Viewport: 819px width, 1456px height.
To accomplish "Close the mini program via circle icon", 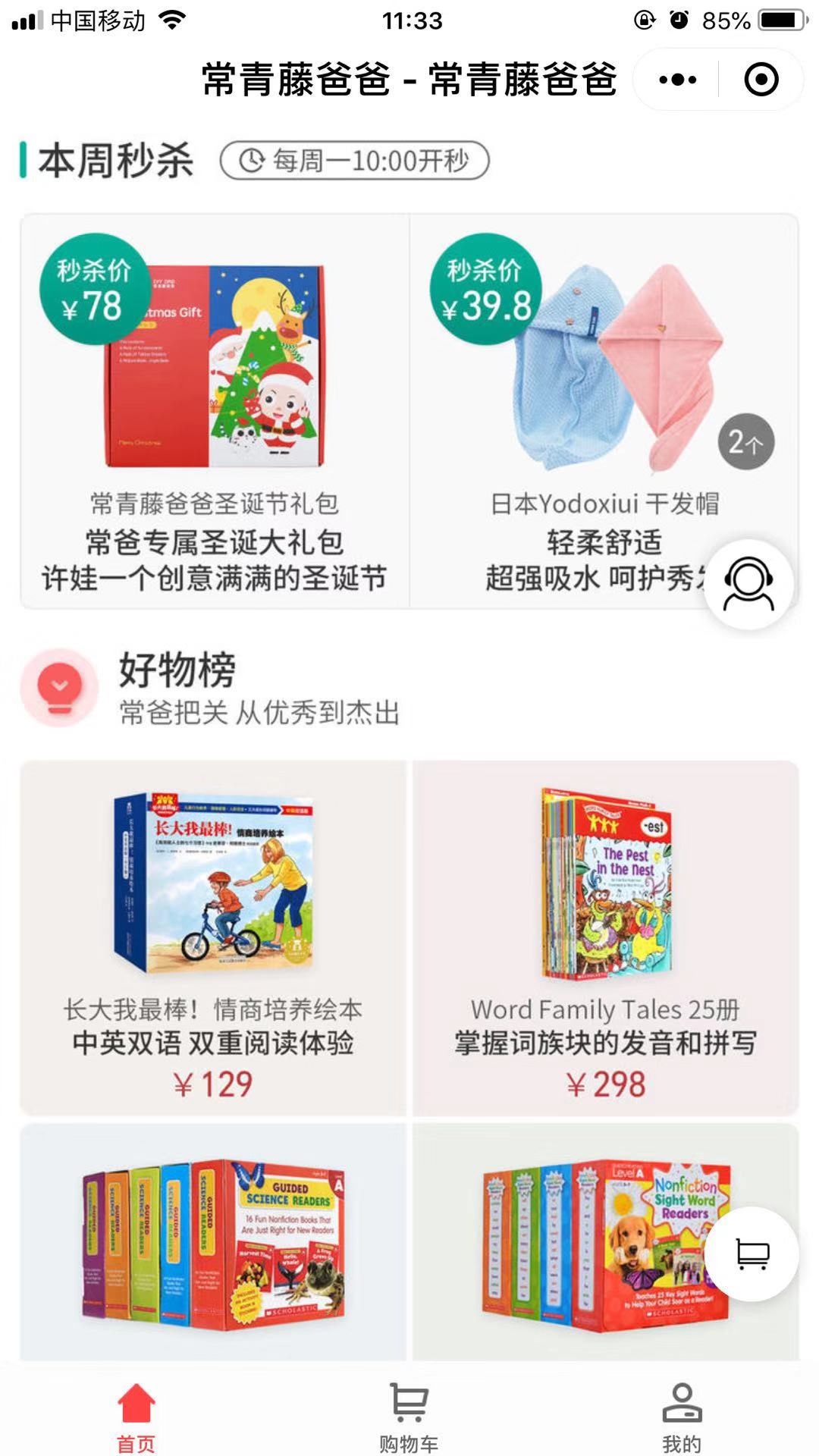I will click(x=761, y=80).
